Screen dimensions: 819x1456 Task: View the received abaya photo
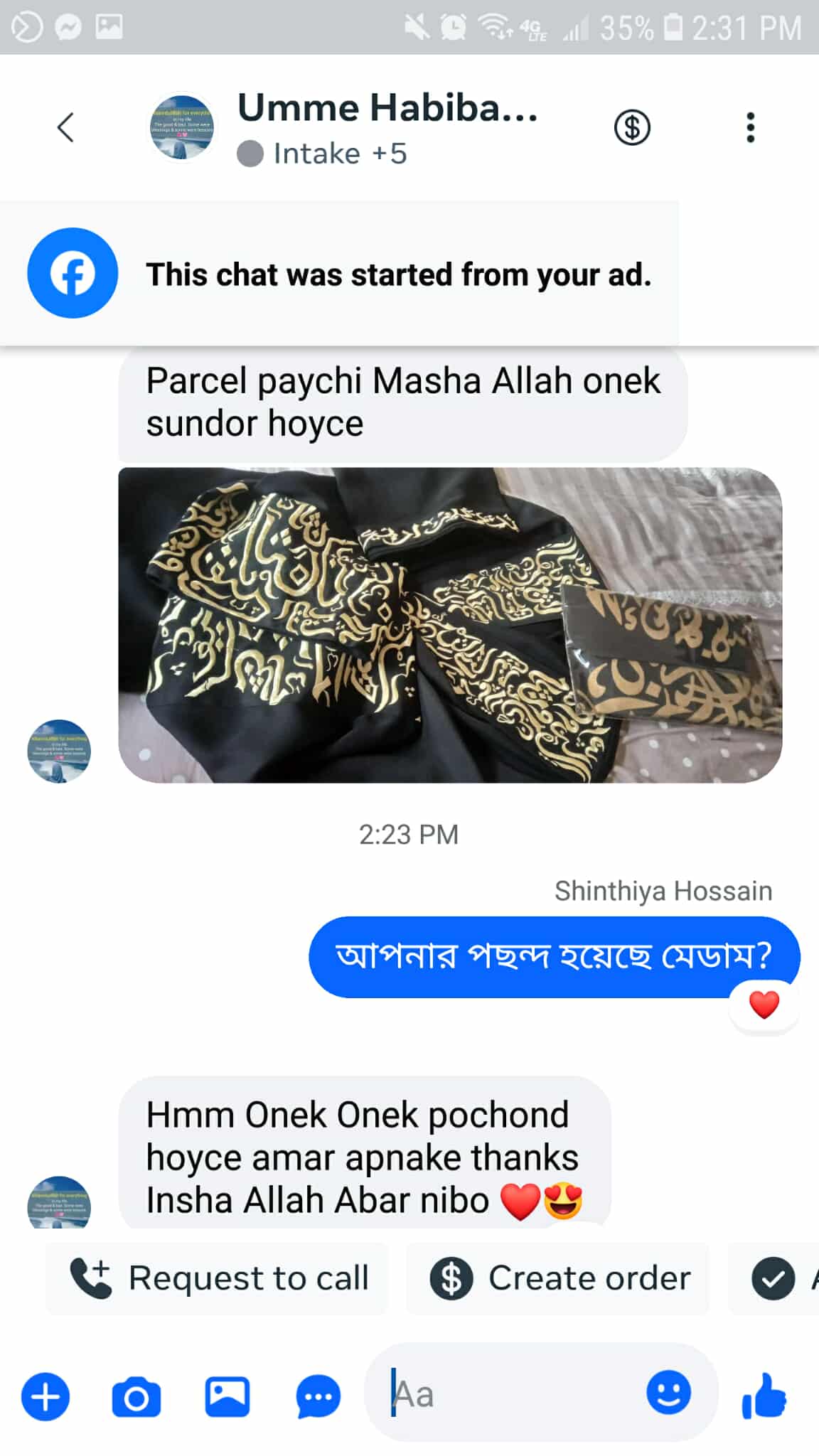tap(449, 626)
